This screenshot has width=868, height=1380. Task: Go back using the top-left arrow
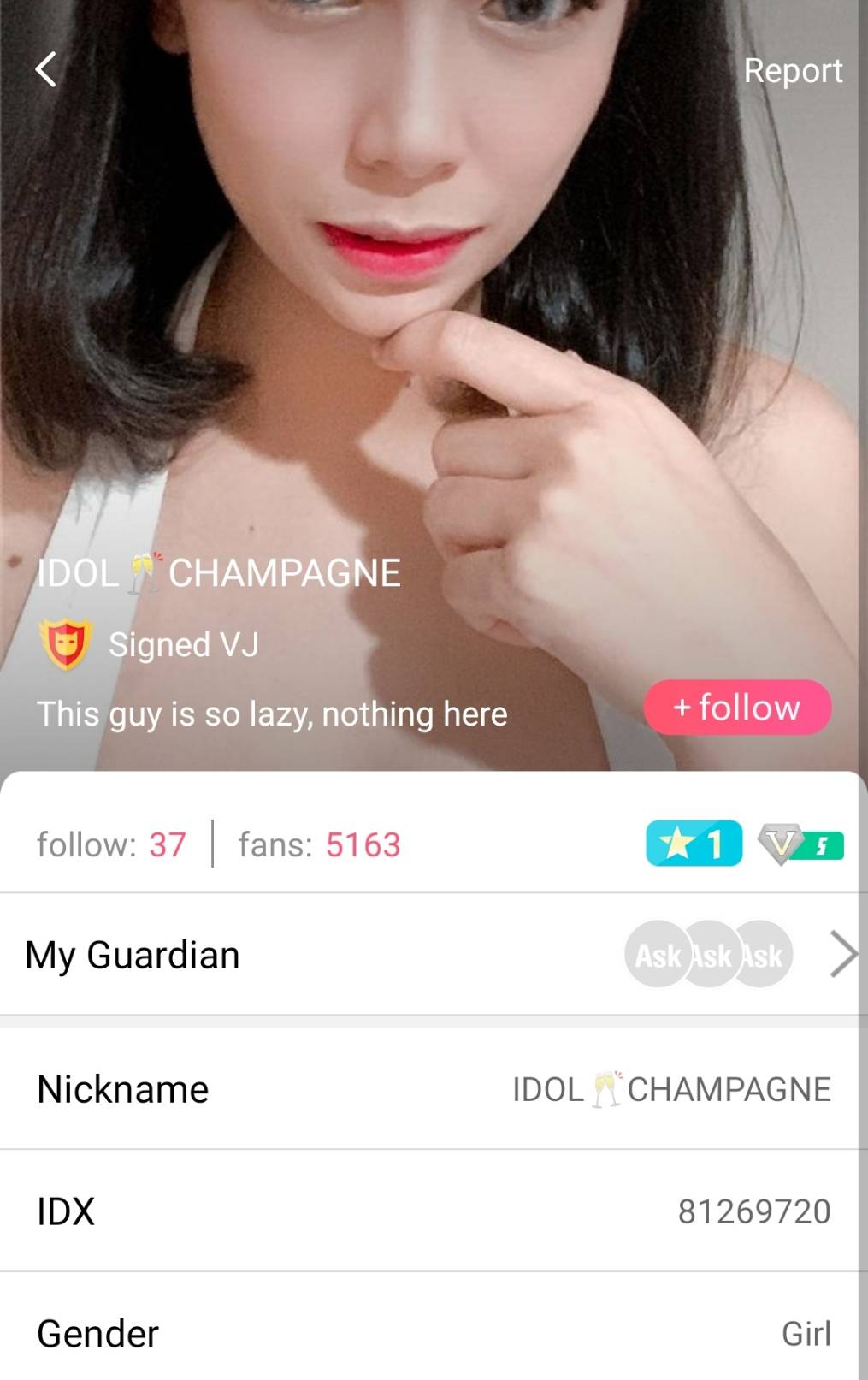tap(46, 69)
